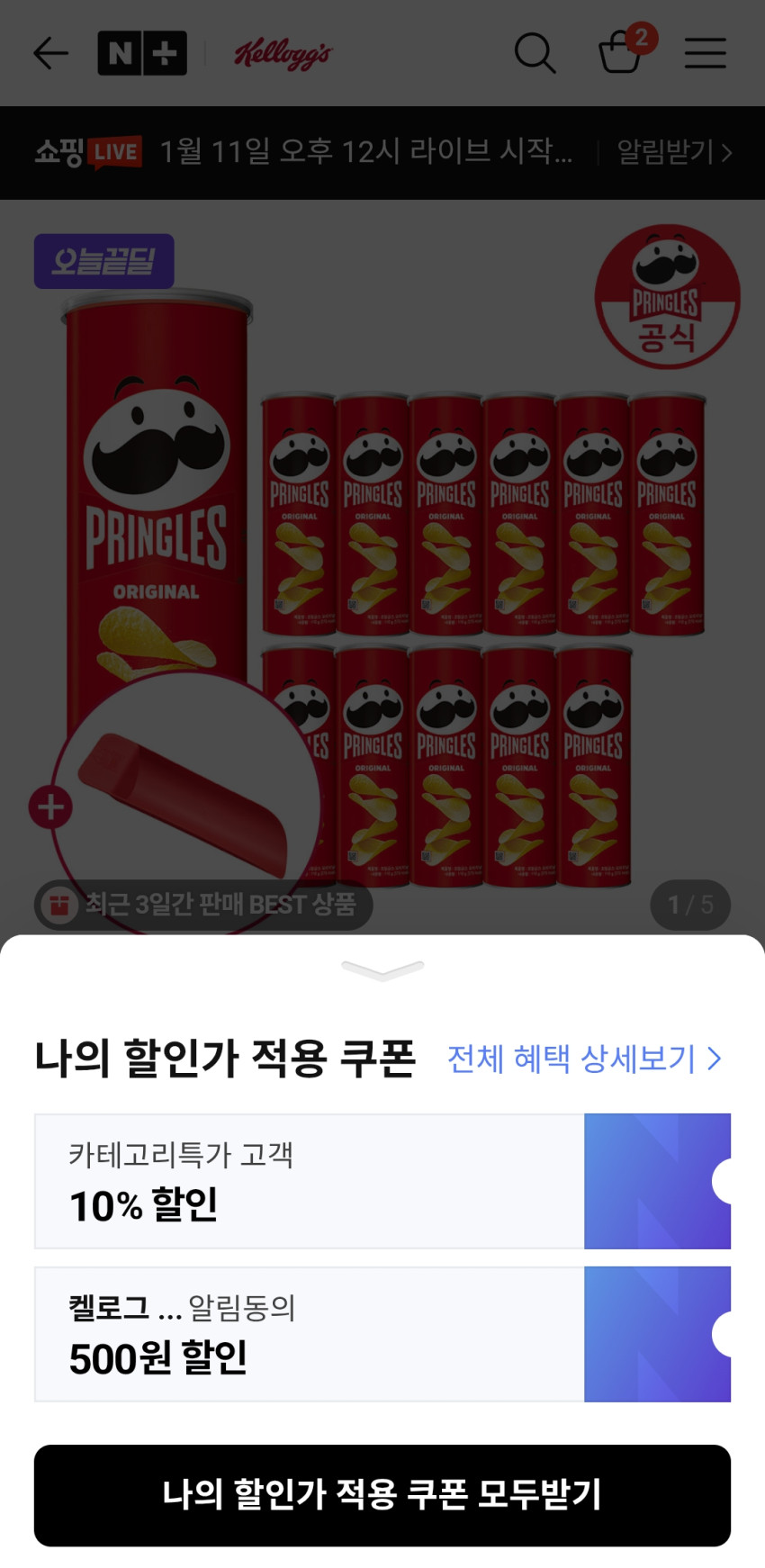Download the 켈로그 알림동의 500원 할인 coupon
This screenshot has height=1568, width=765.
pos(657,1334)
